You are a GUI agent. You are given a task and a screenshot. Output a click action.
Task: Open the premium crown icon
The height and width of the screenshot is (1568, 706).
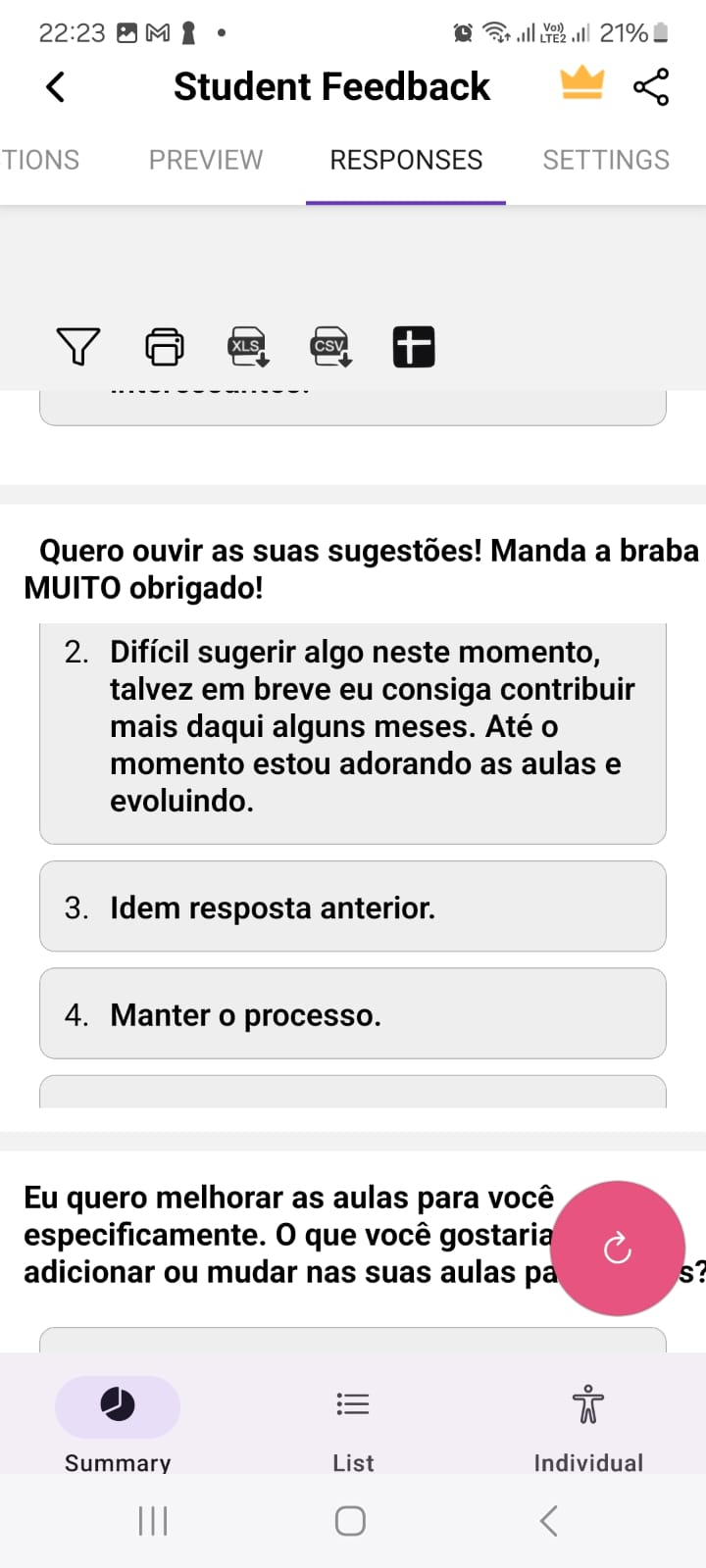pos(582,84)
